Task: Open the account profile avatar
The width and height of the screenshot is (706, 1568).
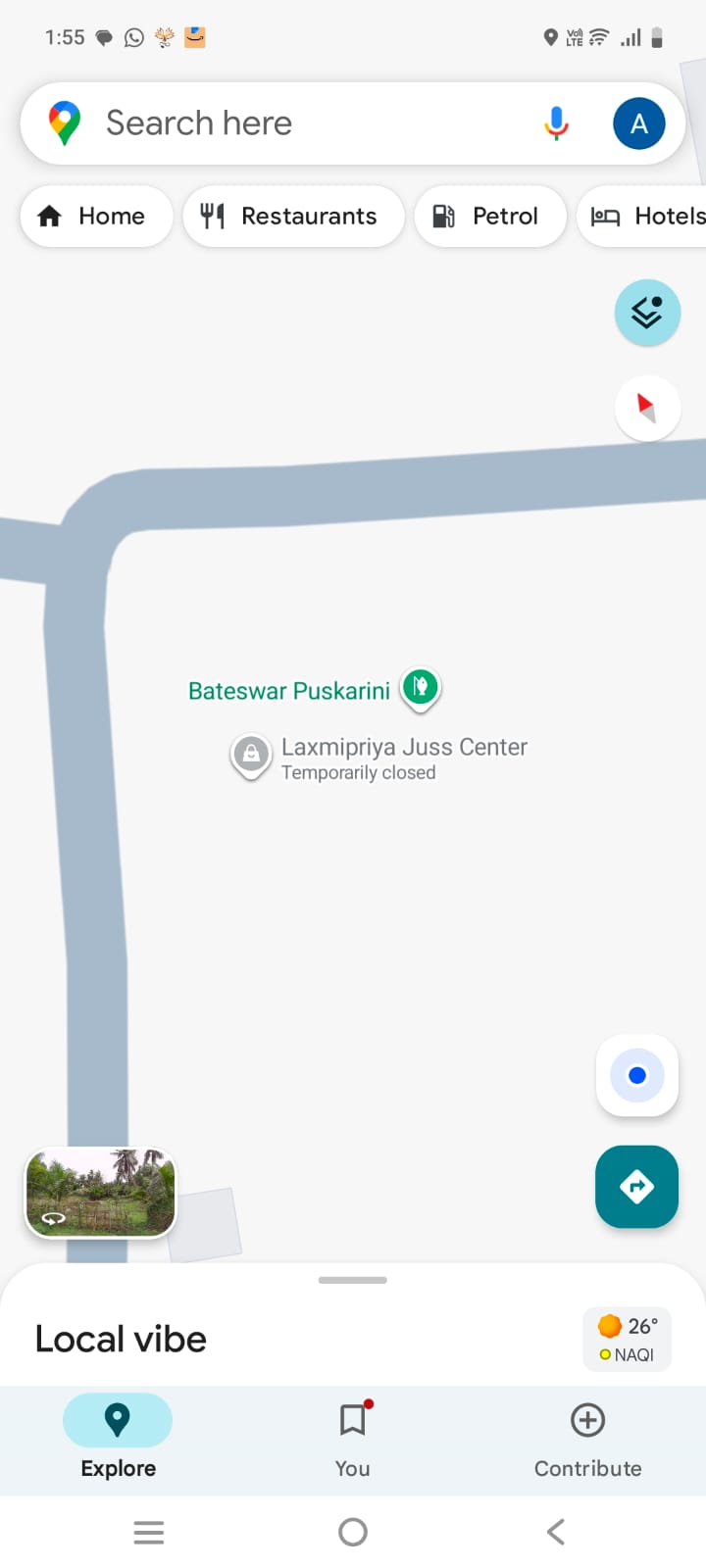Action: click(x=638, y=123)
